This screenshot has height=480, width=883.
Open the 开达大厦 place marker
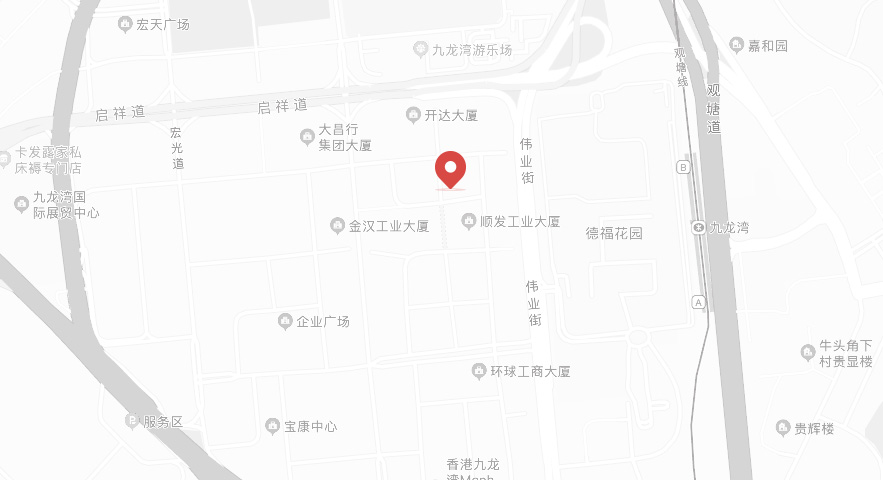pyautogui.click(x=413, y=116)
